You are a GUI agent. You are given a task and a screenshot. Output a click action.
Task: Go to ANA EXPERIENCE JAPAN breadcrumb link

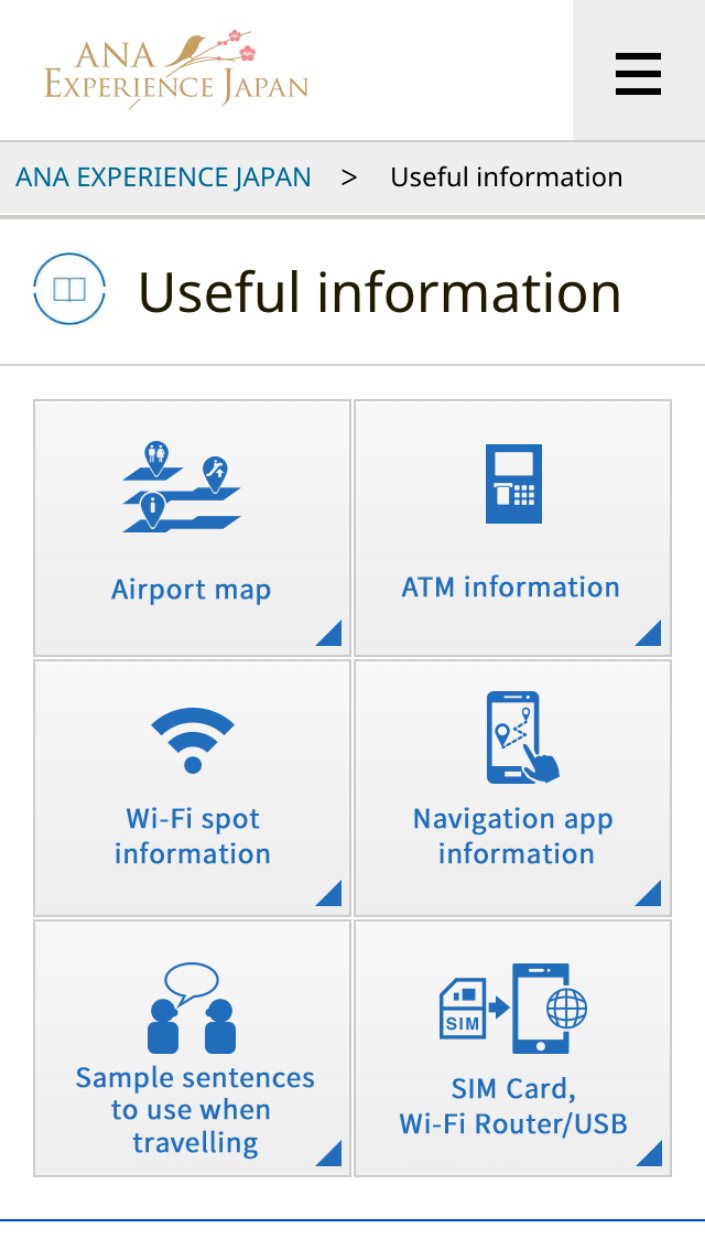(163, 177)
